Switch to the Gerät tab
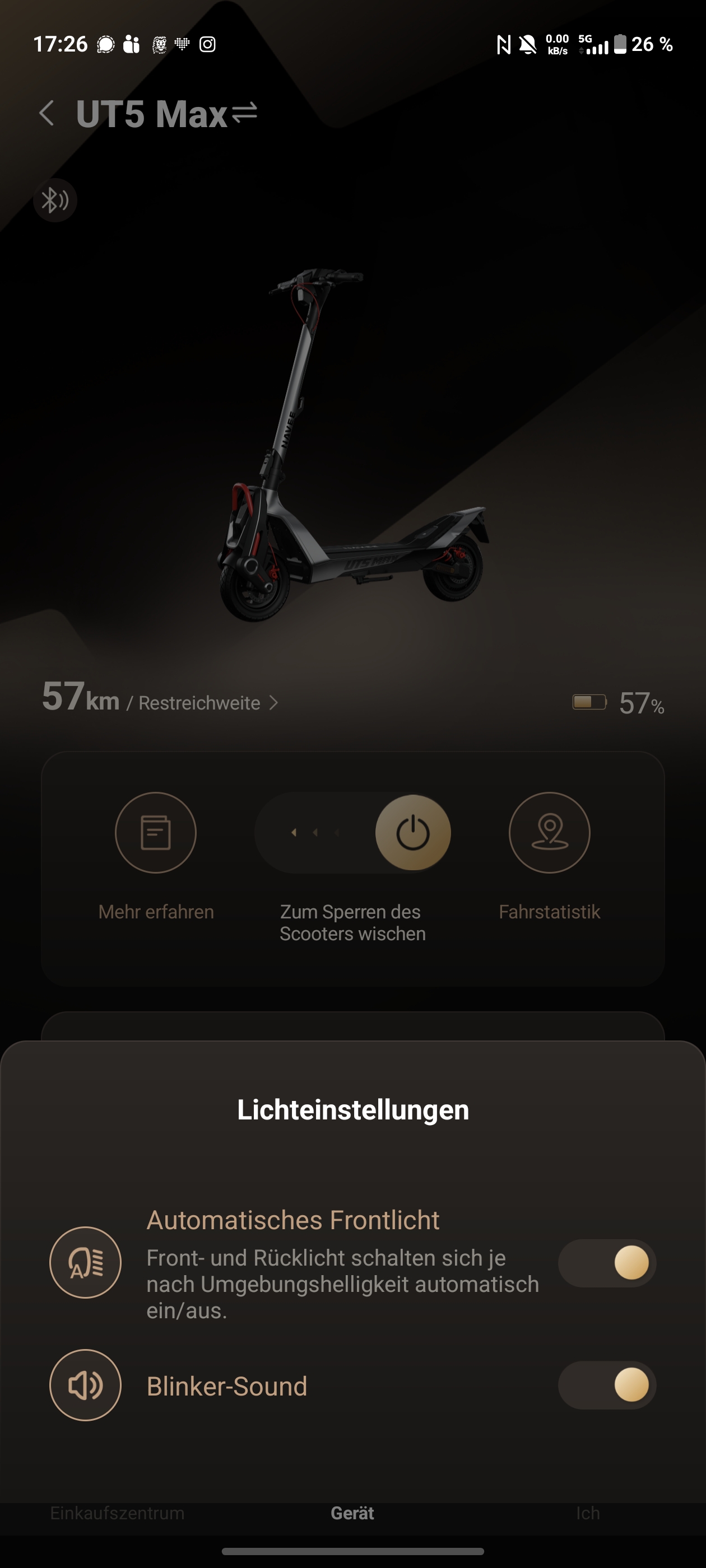The image size is (706, 1568). pyautogui.click(x=352, y=1513)
